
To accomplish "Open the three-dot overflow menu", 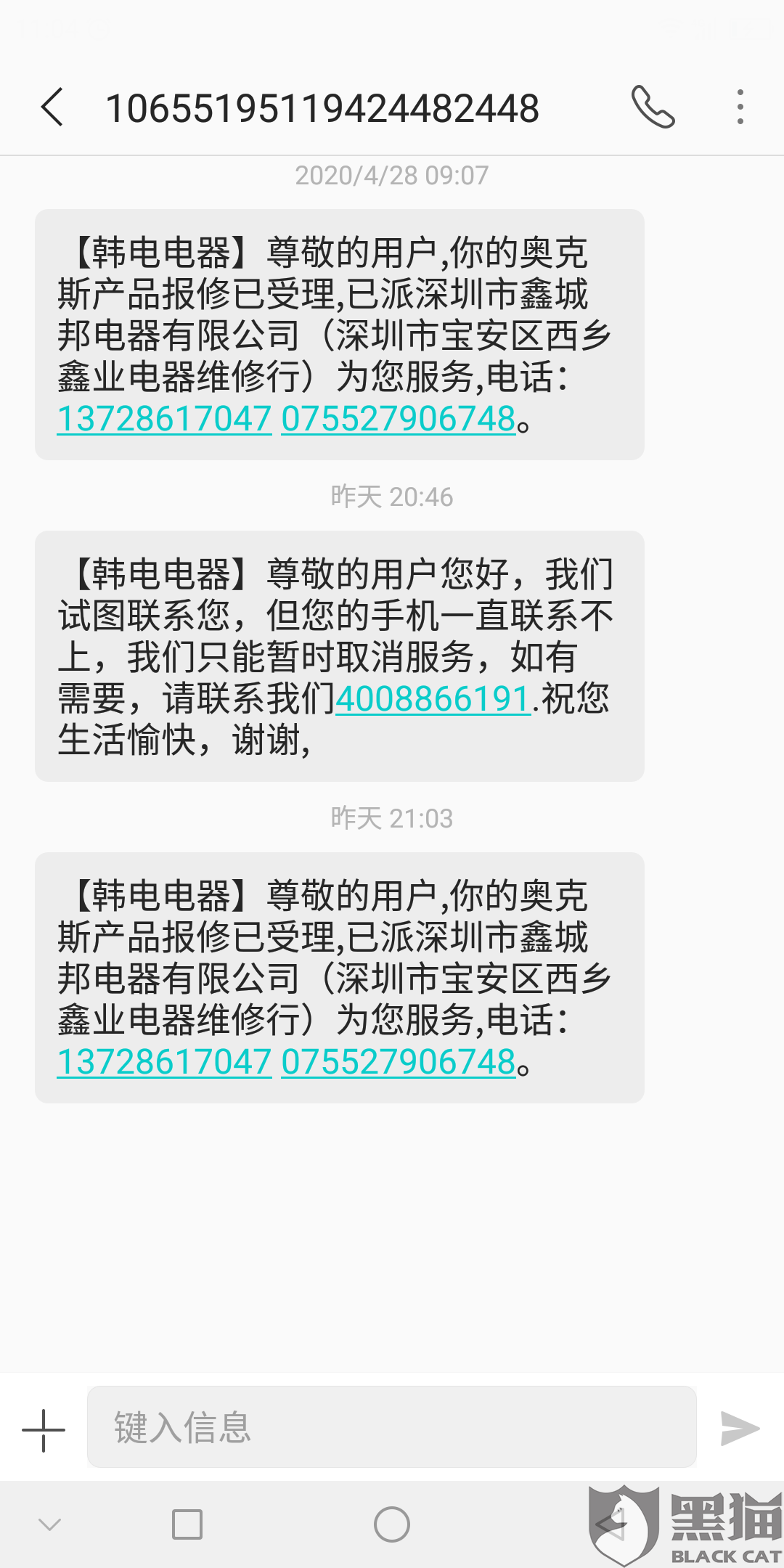I will pyautogui.click(x=740, y=107).
